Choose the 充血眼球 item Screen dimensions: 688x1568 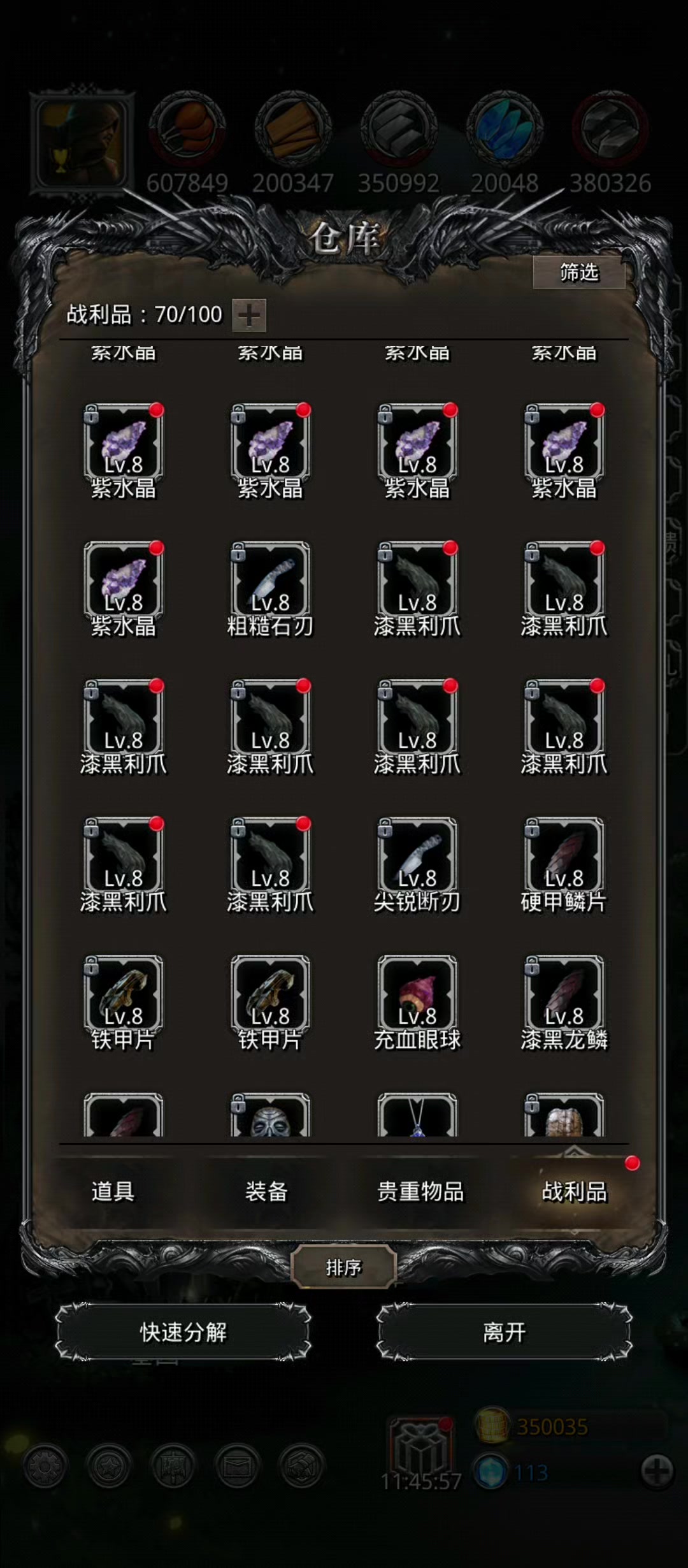[417, 1003]
